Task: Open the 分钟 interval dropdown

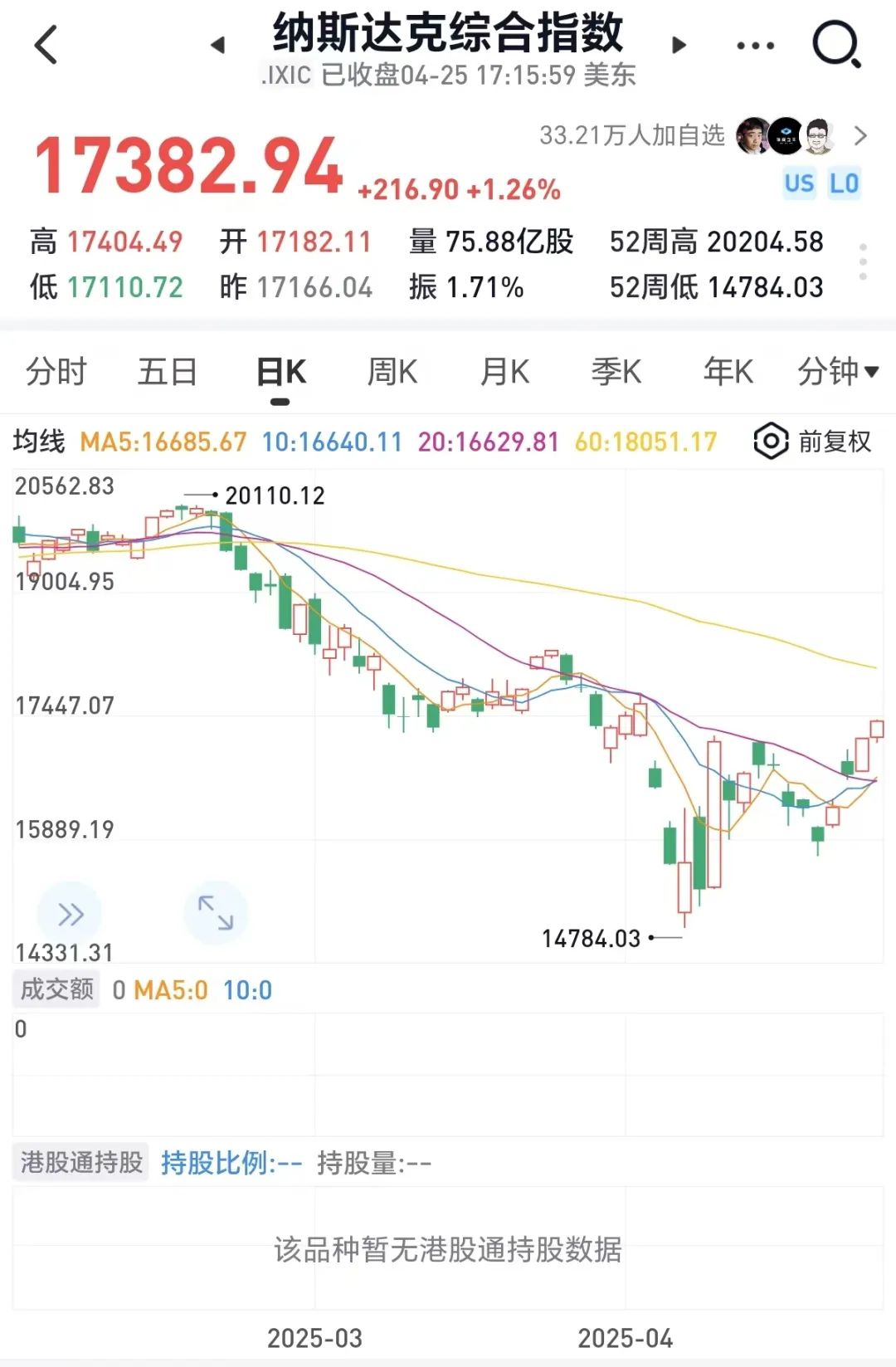Action: [837, 372]
